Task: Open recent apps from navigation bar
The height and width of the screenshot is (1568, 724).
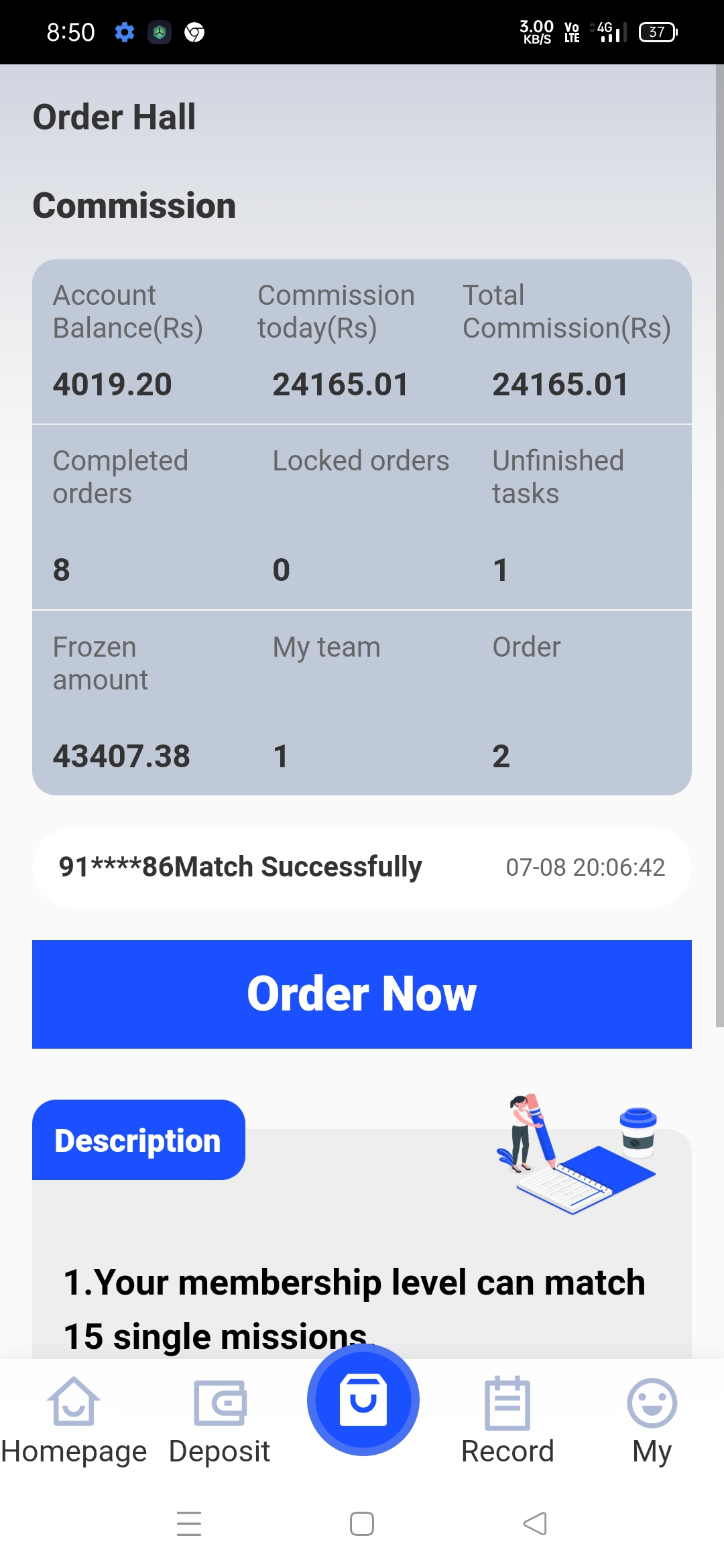Action: click(x=189, y=1524)
